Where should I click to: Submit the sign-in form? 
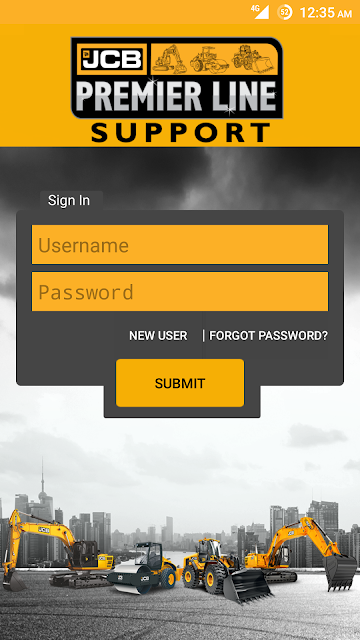pos(180,383)
